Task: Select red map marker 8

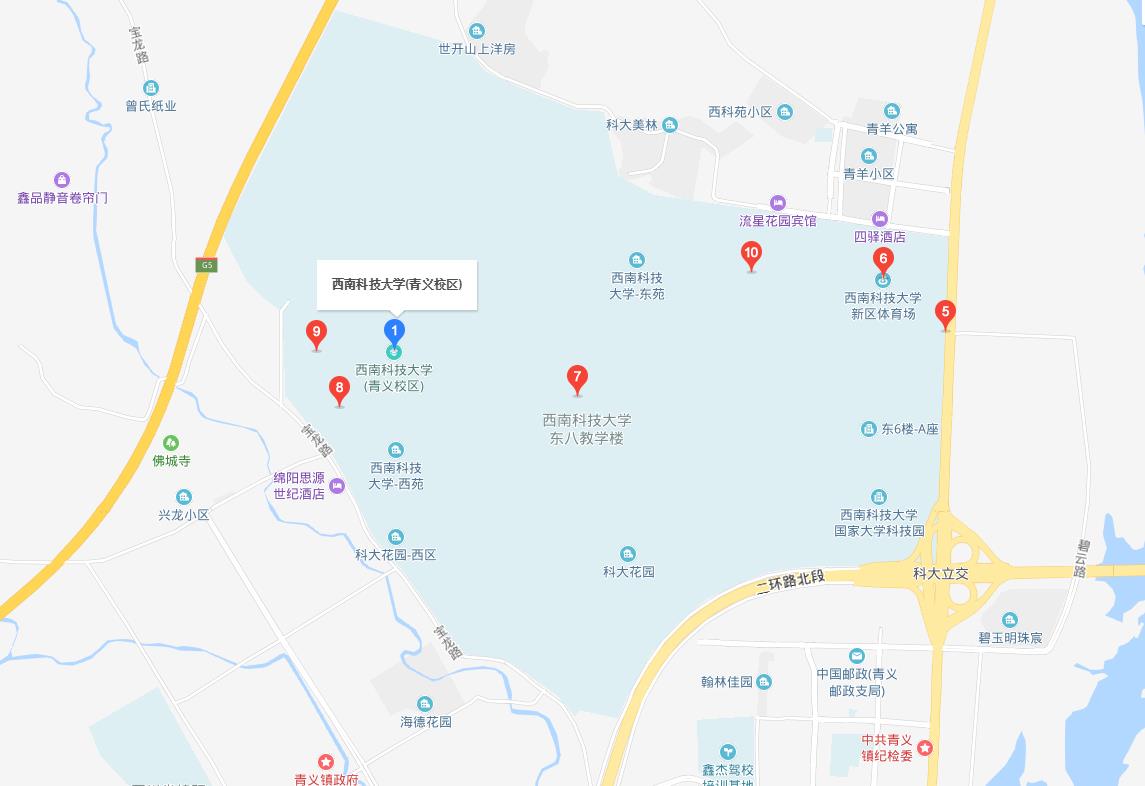Action: 339,388
